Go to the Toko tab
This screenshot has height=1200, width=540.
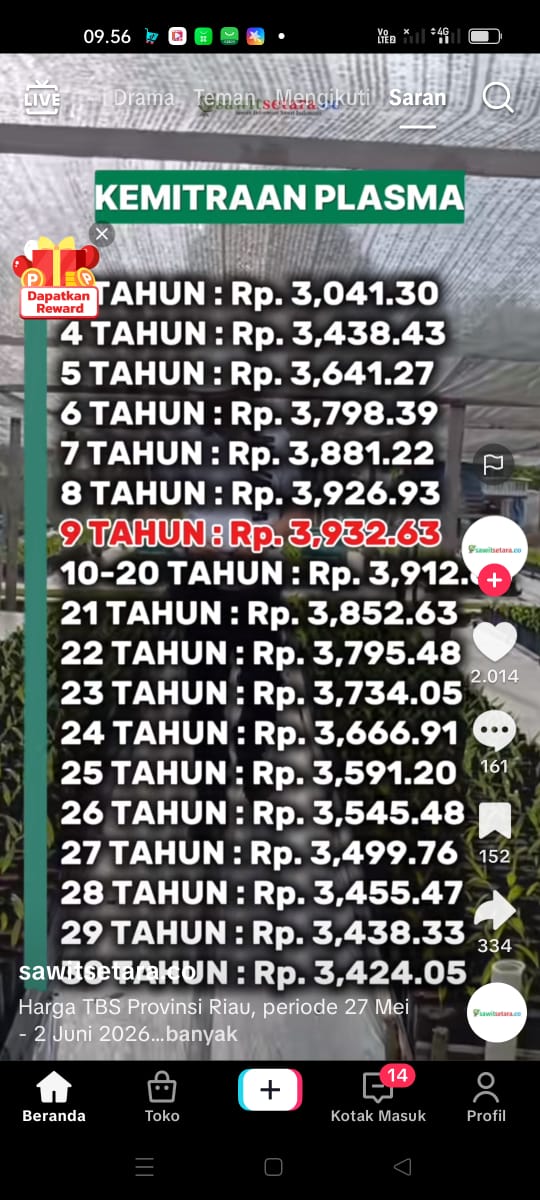tap(162, 1098)
